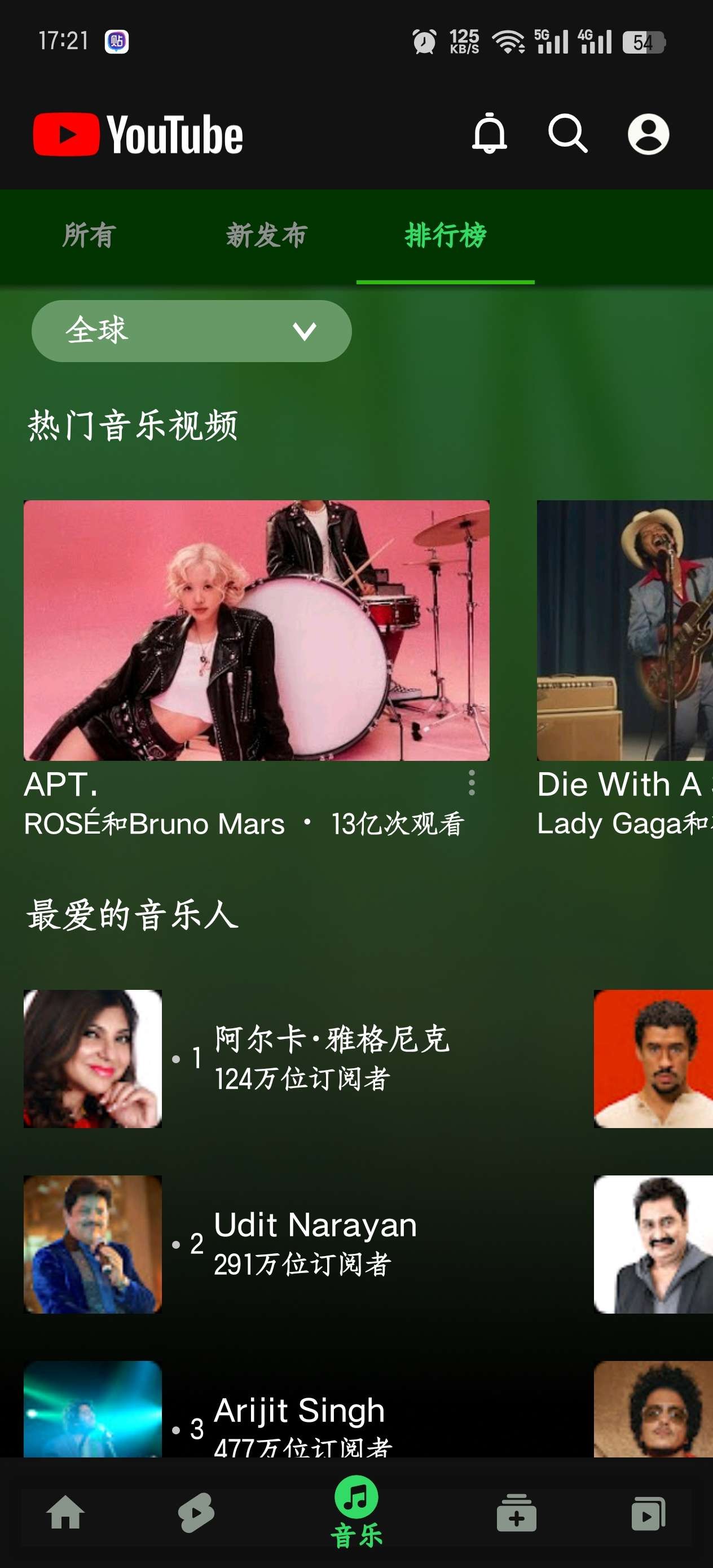Open YouTube search
This screenshot has height=1568, width=713.
(x=567, y=133)
